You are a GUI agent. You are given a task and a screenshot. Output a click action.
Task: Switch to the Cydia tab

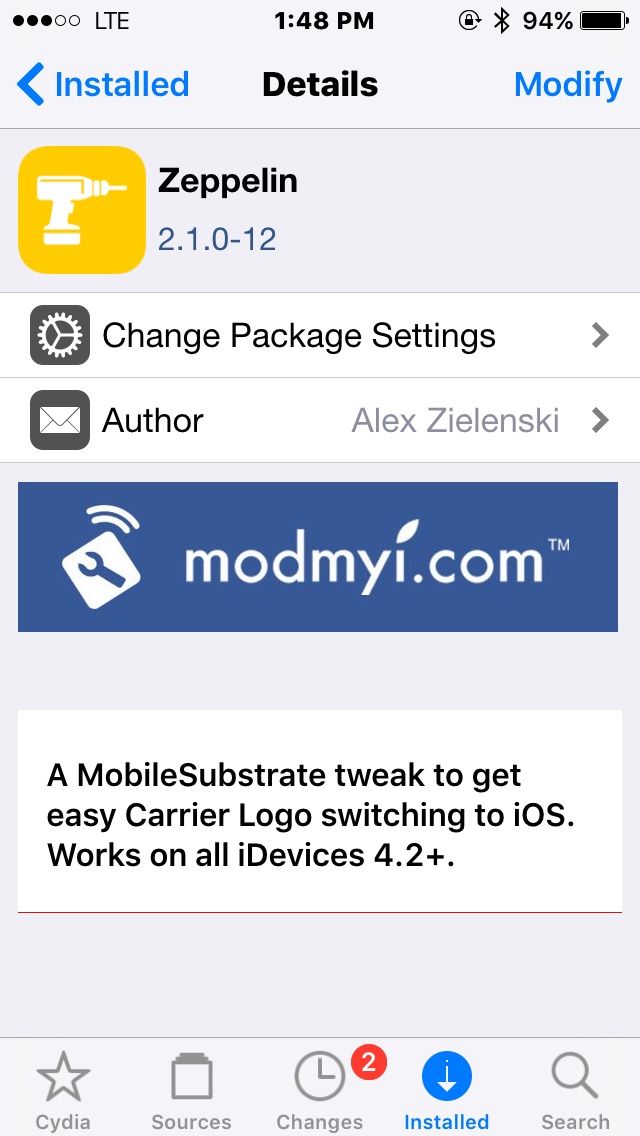[63, 1090]
